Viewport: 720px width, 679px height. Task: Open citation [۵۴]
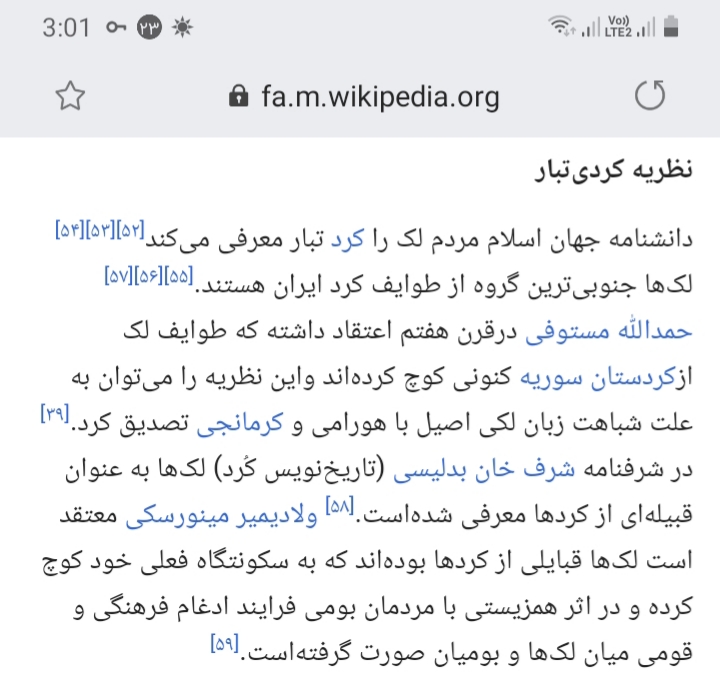(x=70, y=231)
